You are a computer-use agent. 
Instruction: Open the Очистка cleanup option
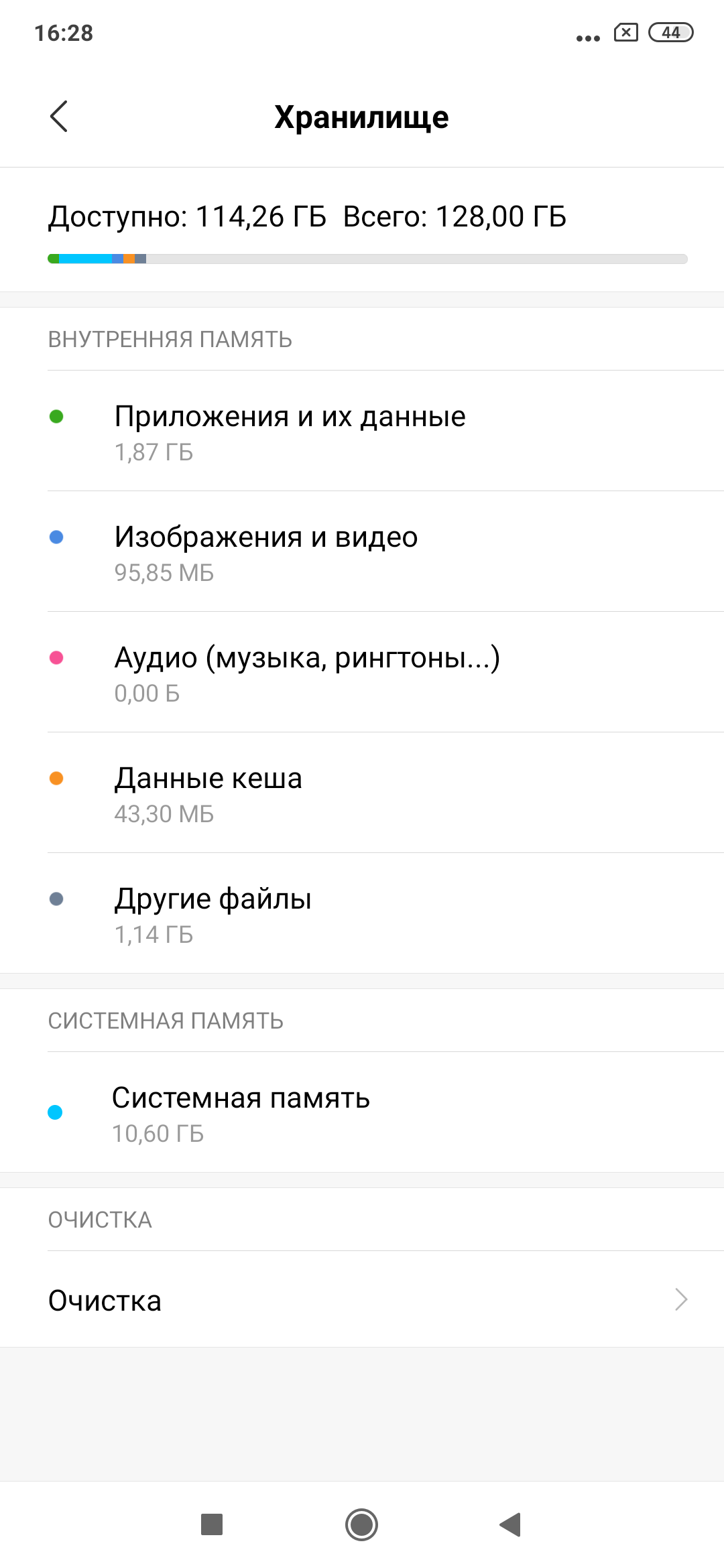coord(362,1299)
